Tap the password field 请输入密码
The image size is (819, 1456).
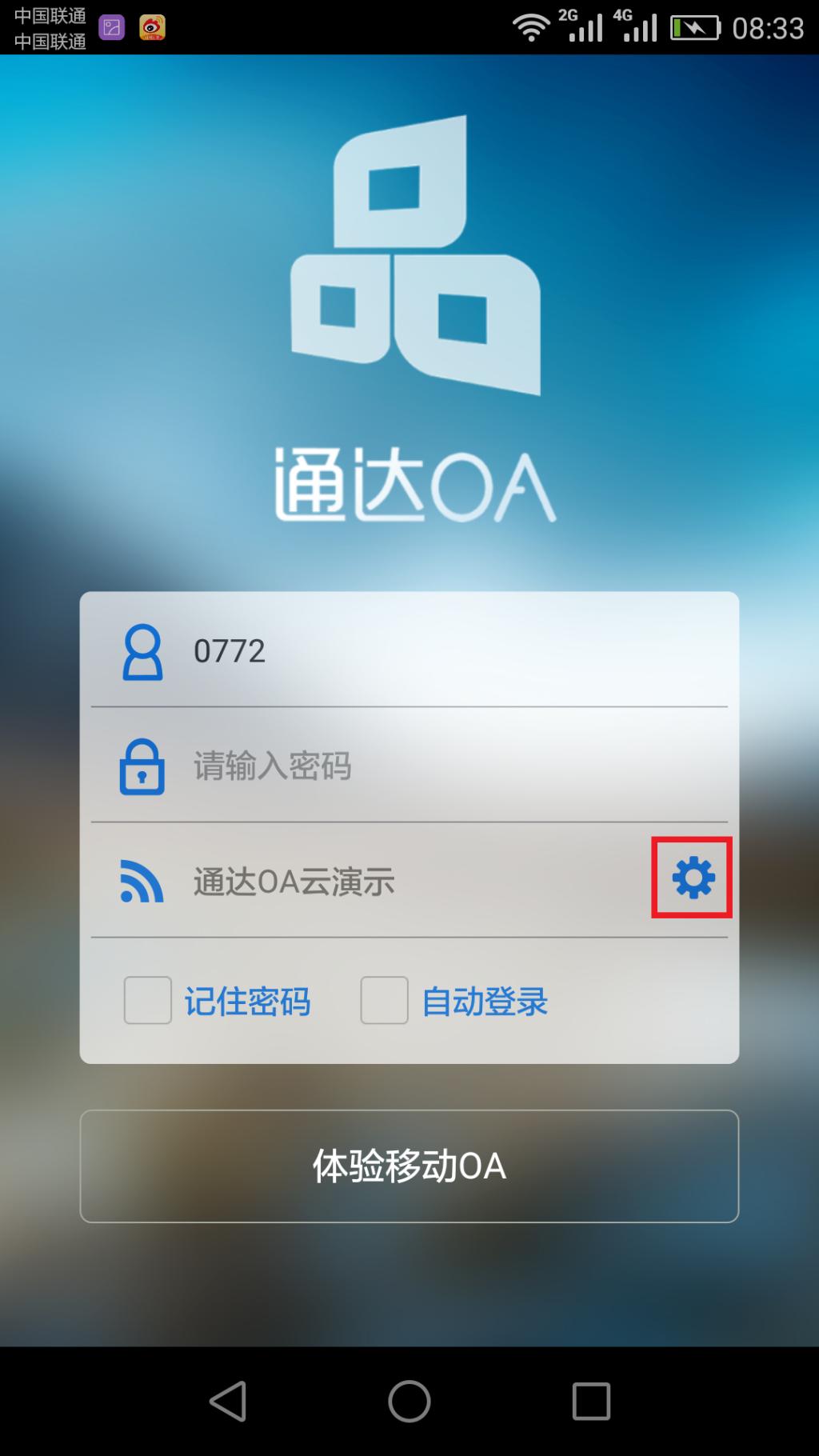tap(448, 766)
